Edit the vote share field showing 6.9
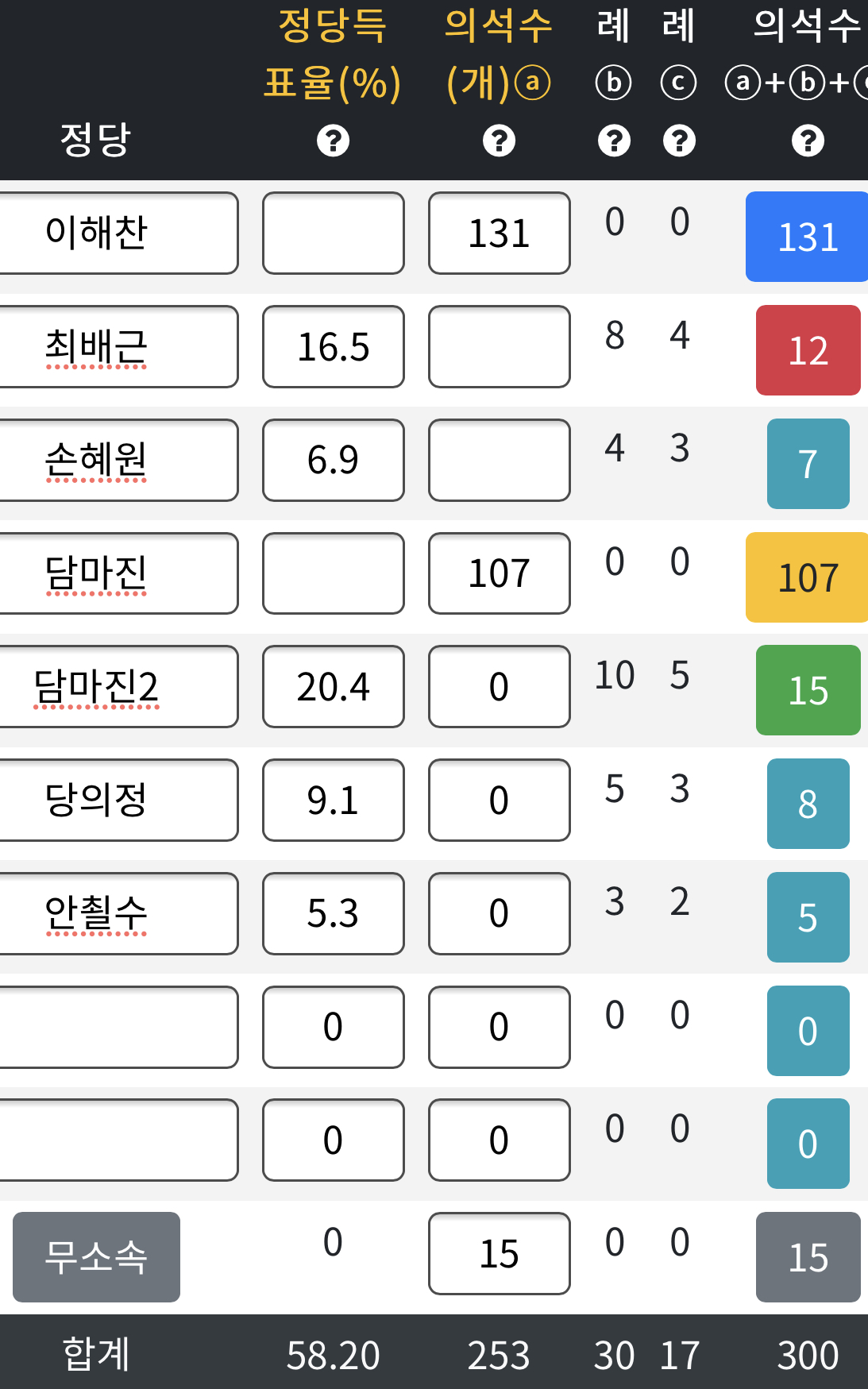Image resolution: width=868 pixels, height=1389 pixels. pyautogui.click(x=333, y=460)
